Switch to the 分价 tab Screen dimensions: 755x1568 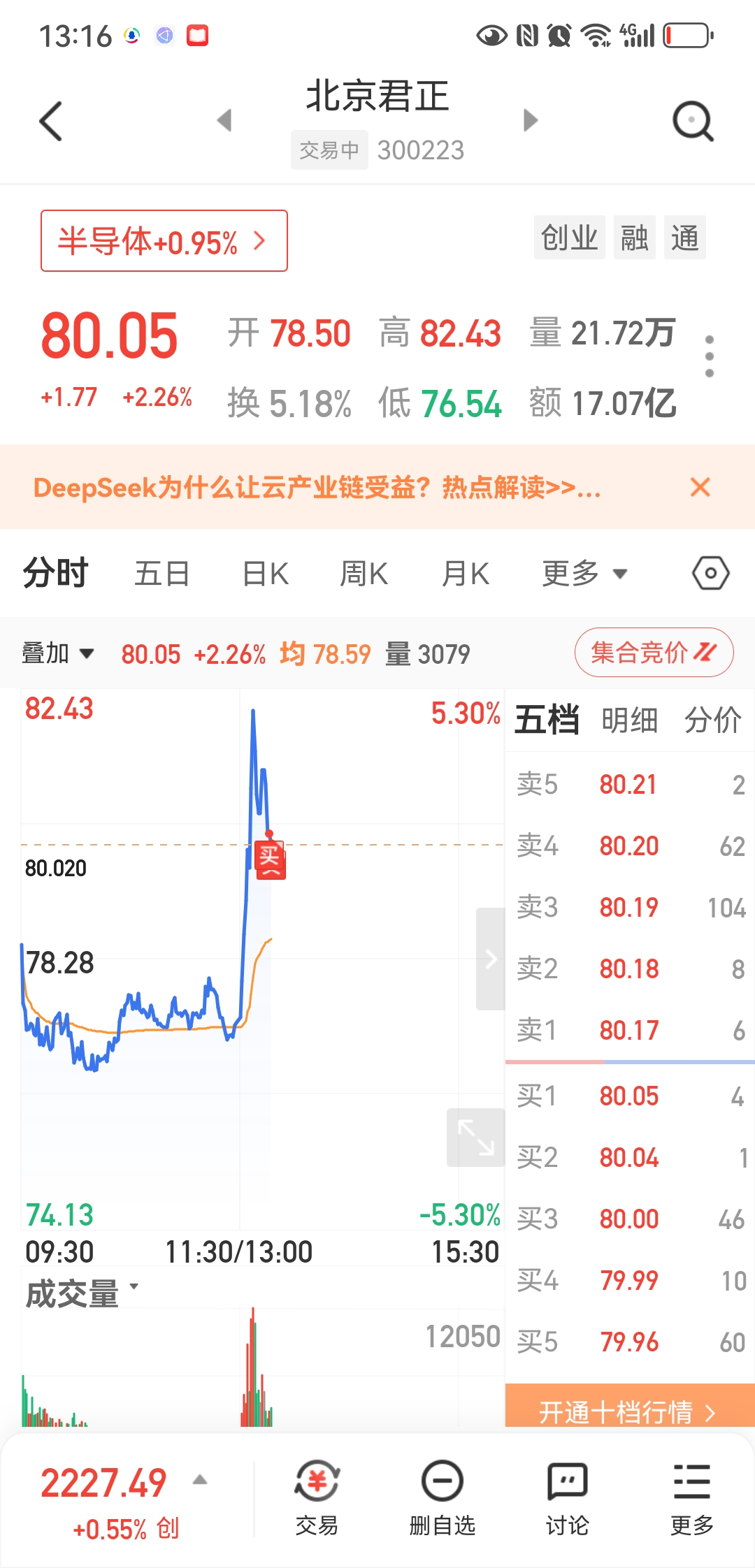click(x=712, y=720)
